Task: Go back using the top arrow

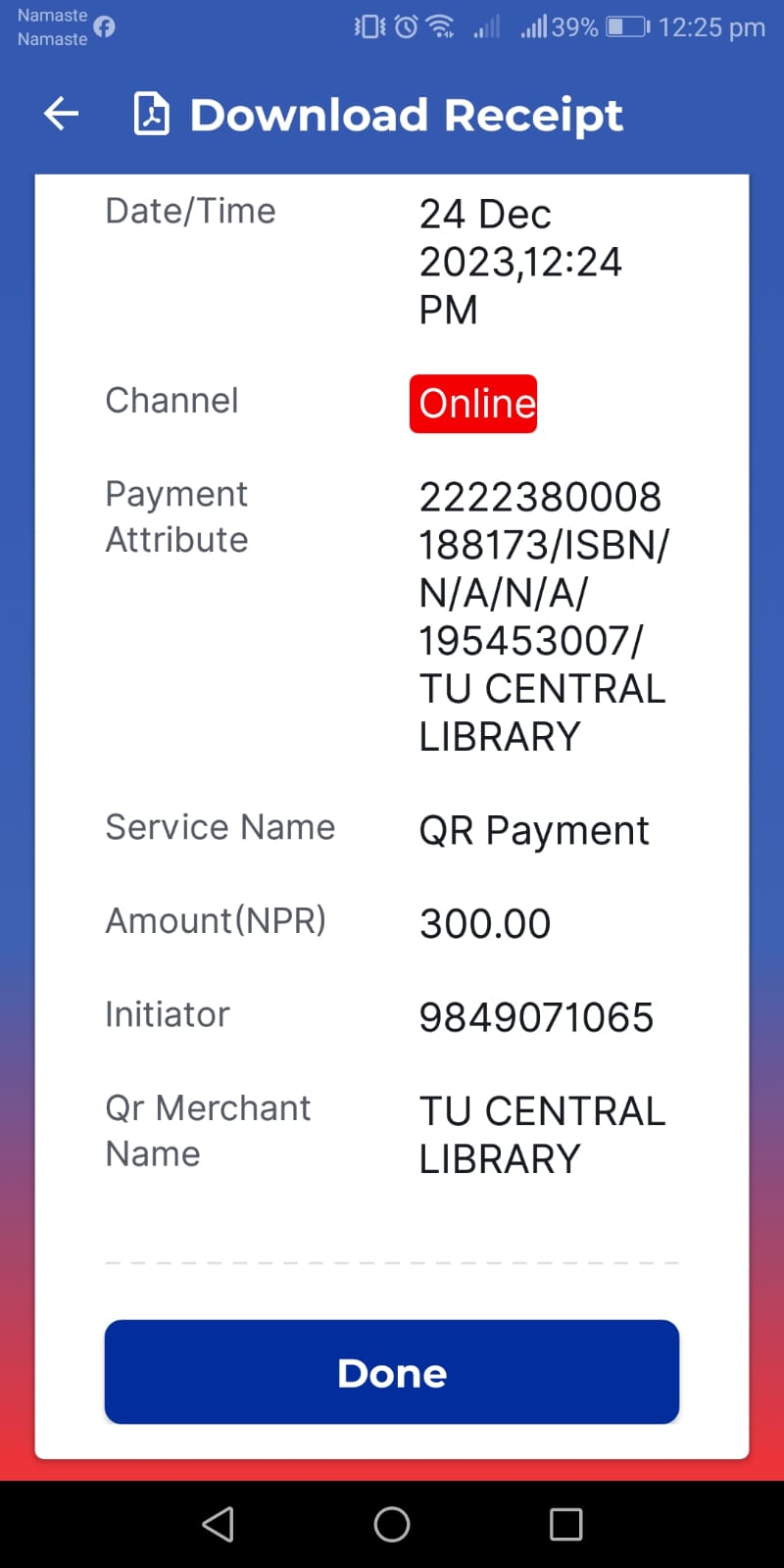Action: pos(61,114)
